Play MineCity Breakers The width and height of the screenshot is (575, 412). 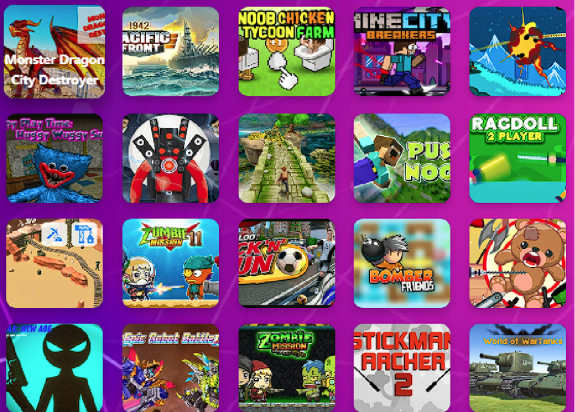click(x=402, y=52)
